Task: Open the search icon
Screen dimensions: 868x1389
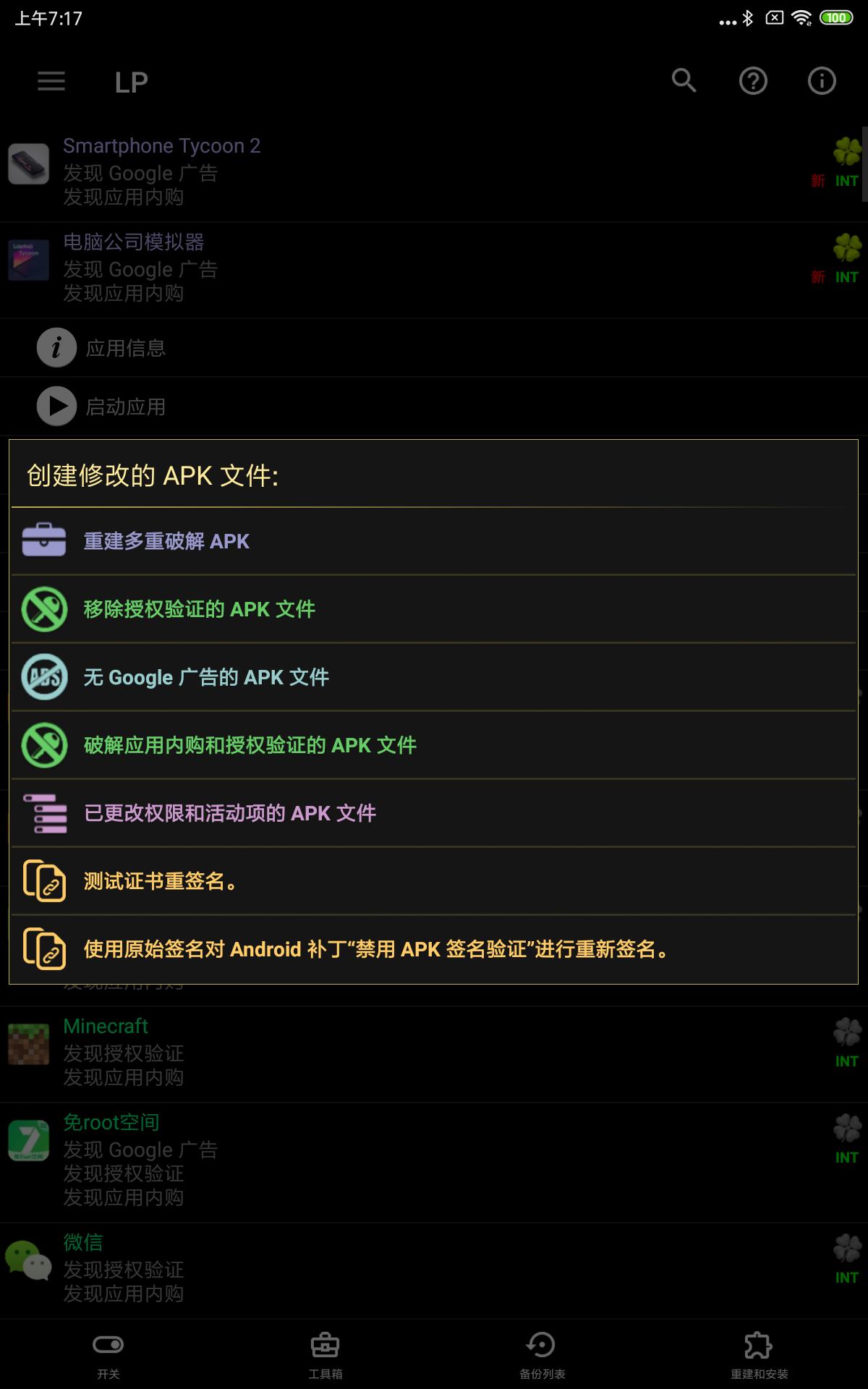Action: tap(684, 81)
